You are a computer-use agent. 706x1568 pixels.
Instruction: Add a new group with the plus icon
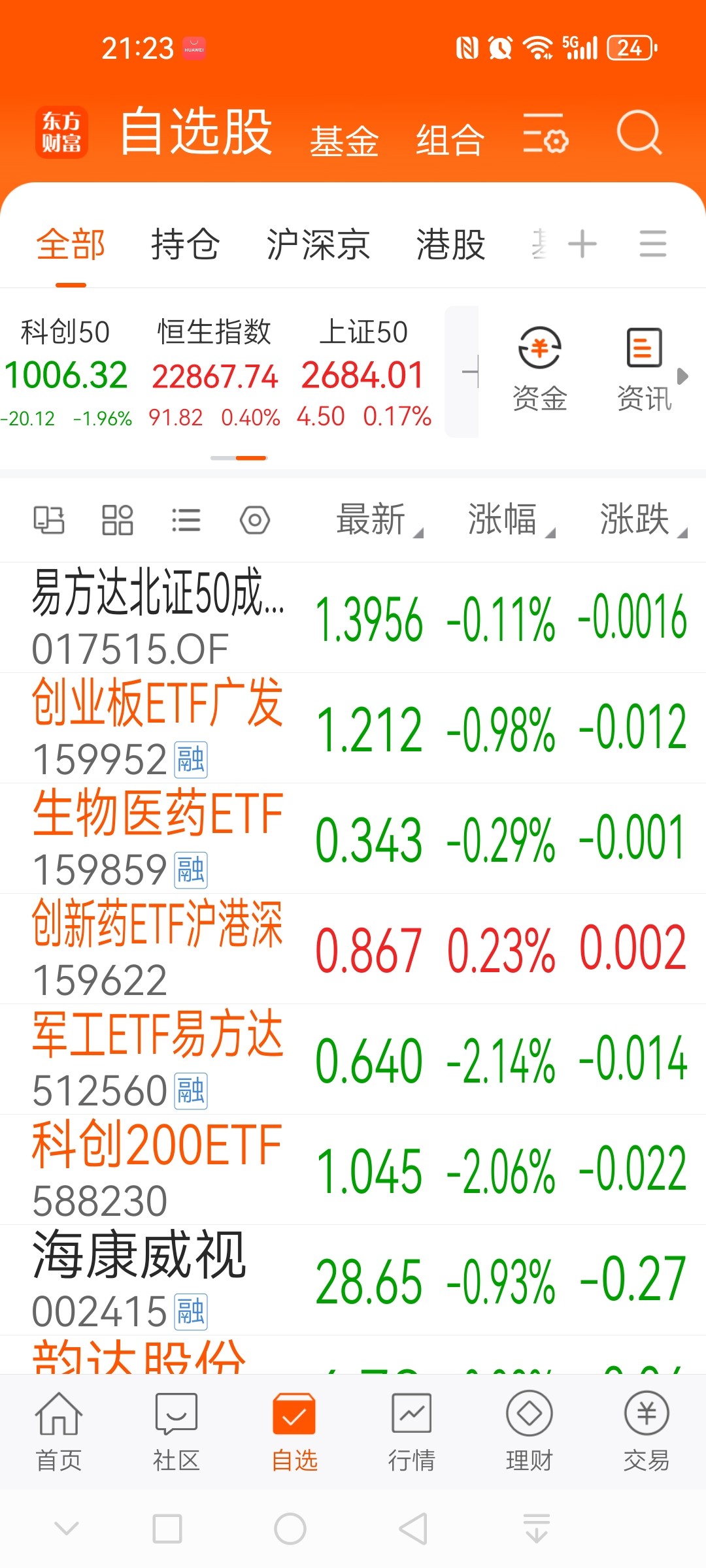pyautogui.click(x=582, y=245)
